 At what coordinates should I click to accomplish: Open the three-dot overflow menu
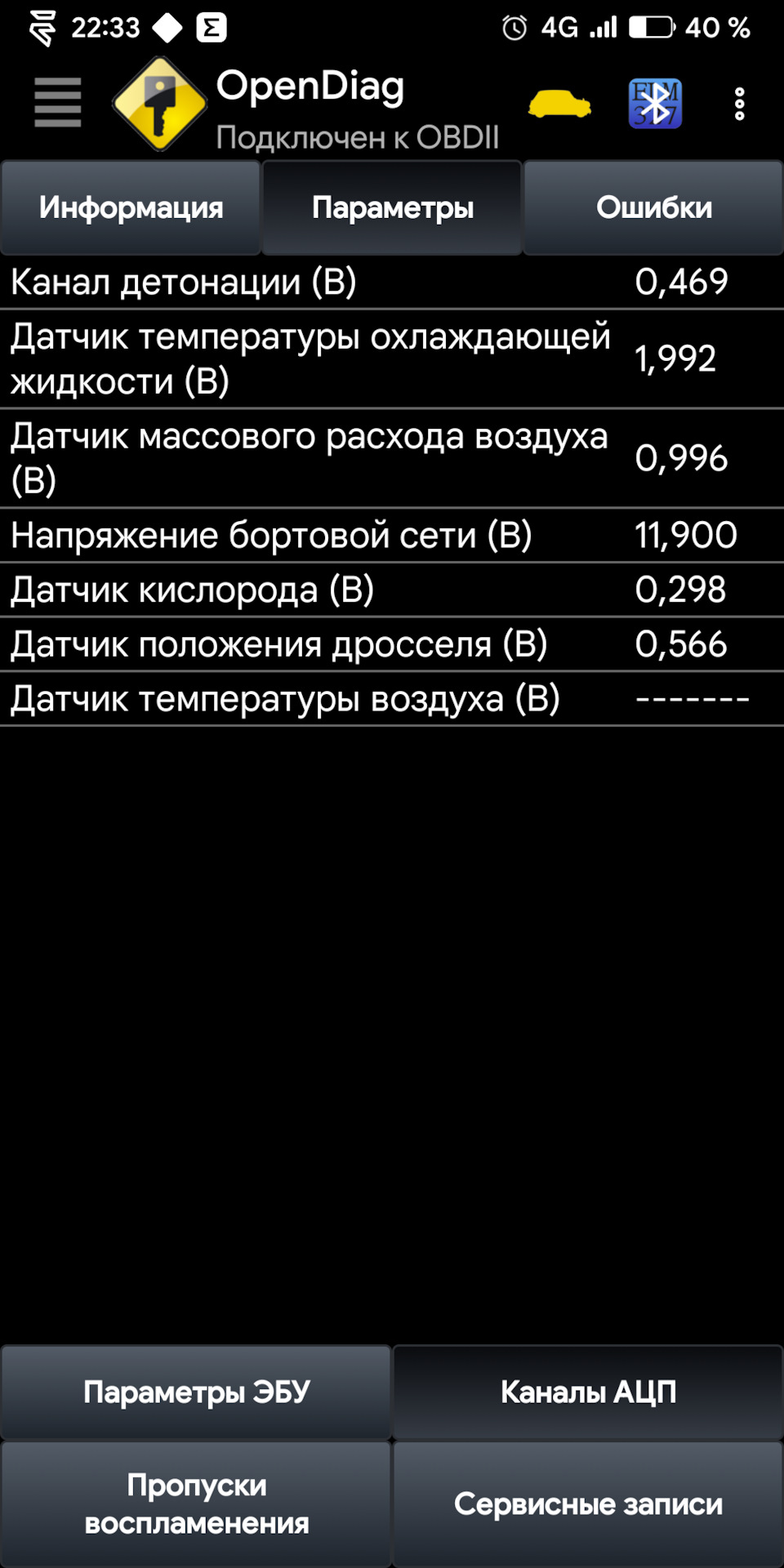tap(739, 105)
